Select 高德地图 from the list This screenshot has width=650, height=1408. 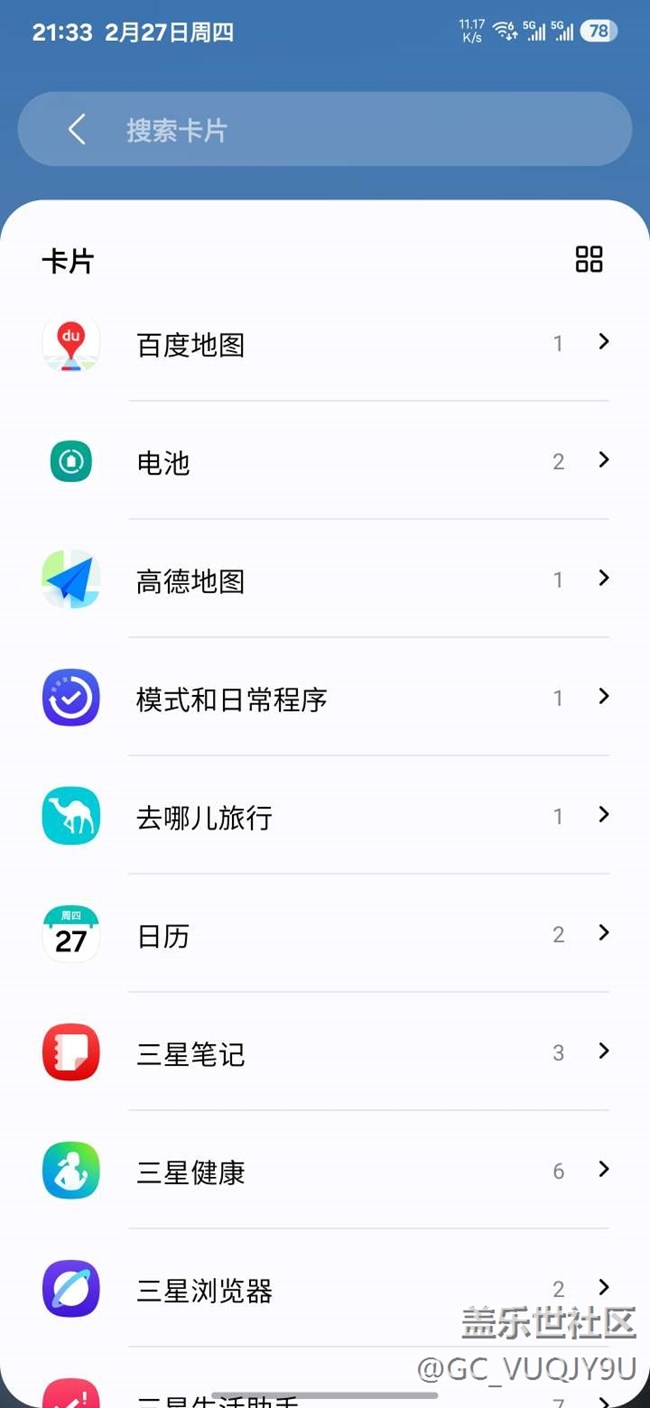tap(325, 581)
